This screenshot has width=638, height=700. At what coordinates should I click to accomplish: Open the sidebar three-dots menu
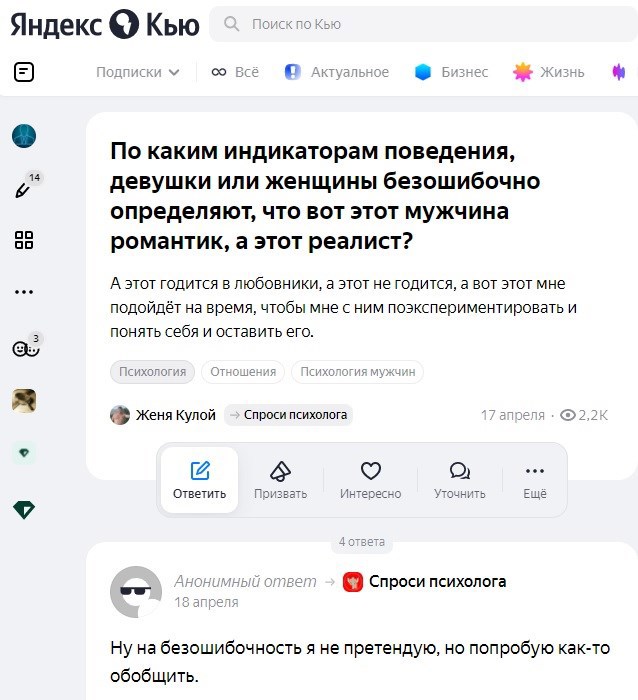tap(24, 293)
